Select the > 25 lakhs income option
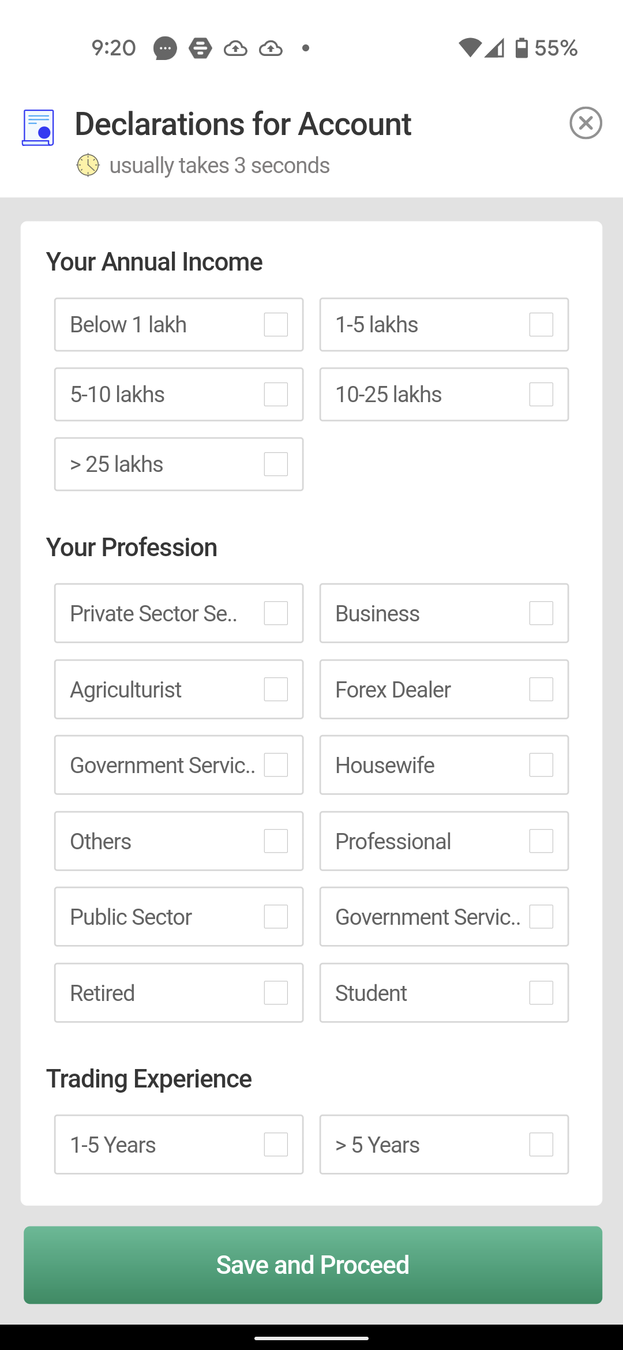The image size is (623, 1350). point(275,464)
